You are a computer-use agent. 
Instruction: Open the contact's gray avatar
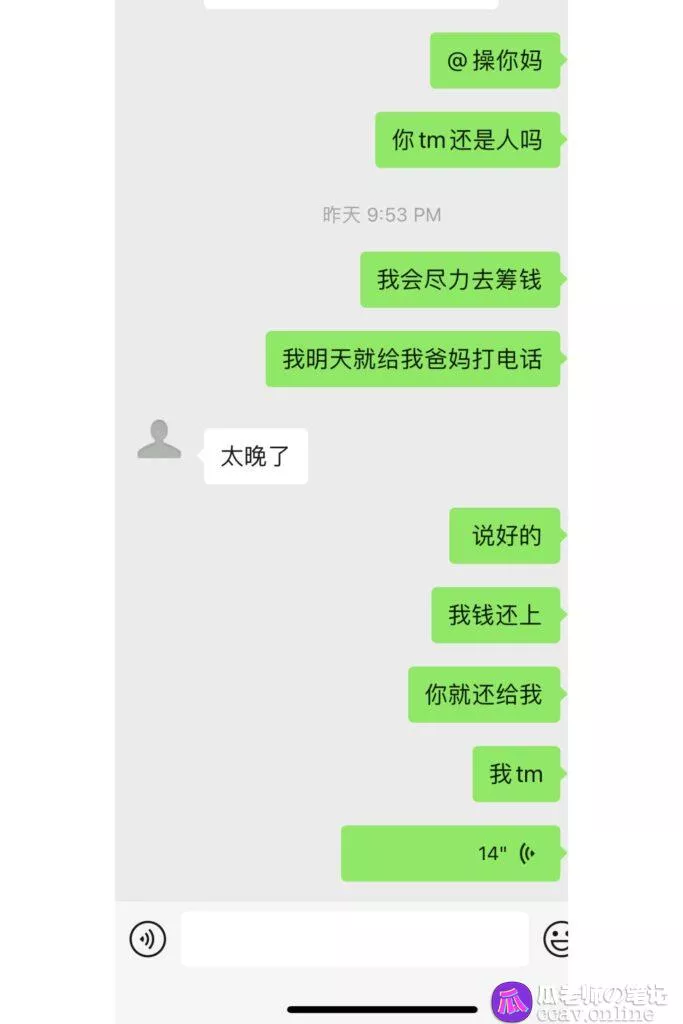click(x=159, y=440)
